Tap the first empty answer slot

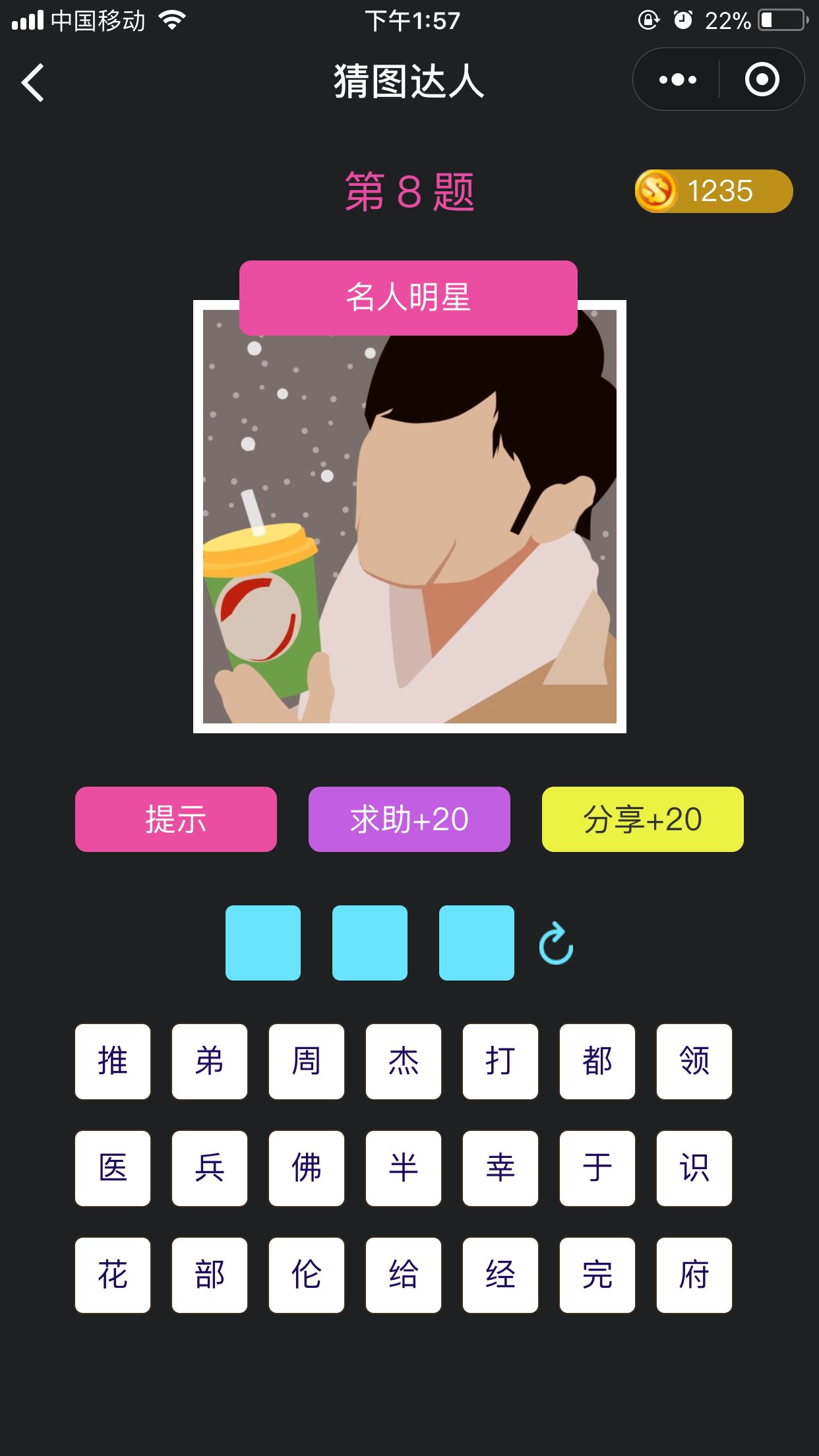pos(263,942)
